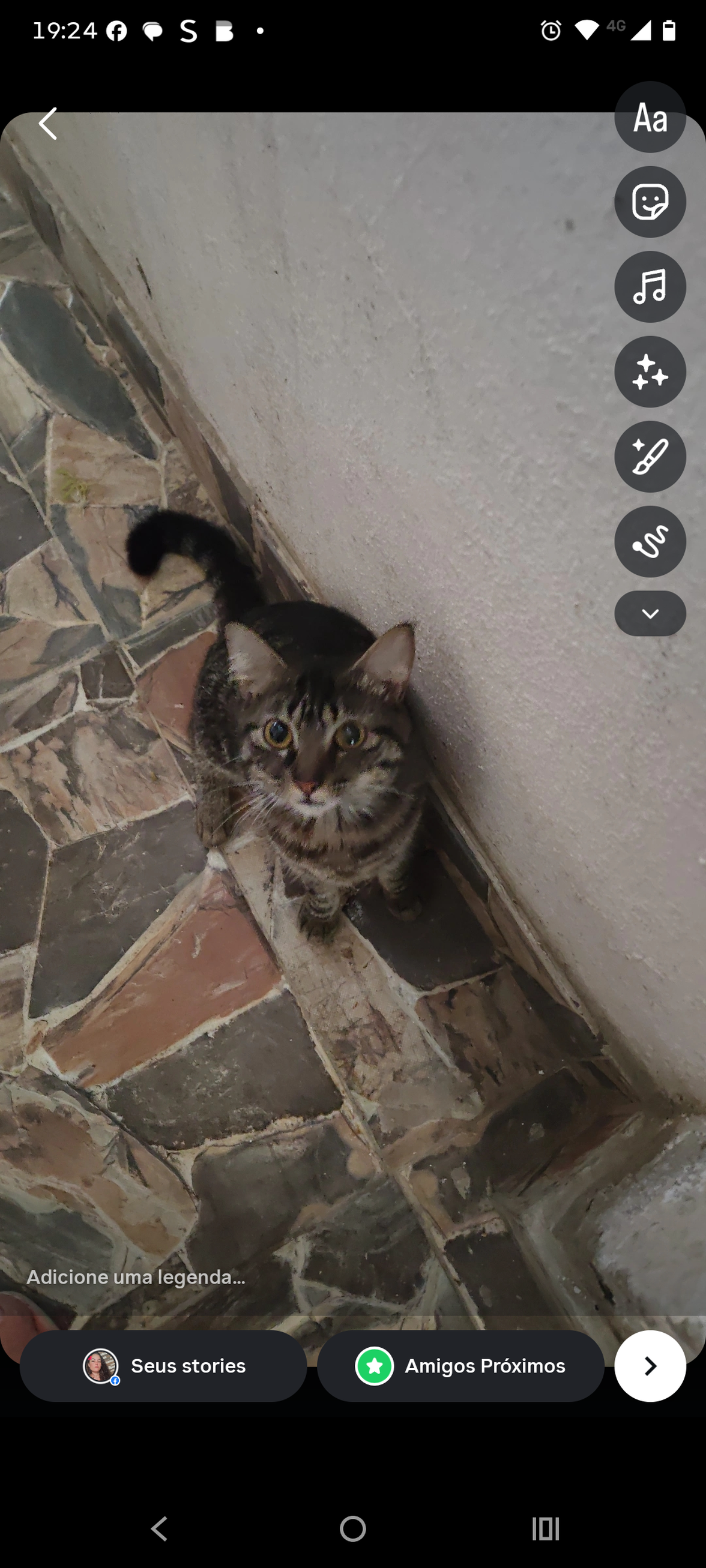
Task: Open the system recent apps view
Action: [x=545, y=1528]
